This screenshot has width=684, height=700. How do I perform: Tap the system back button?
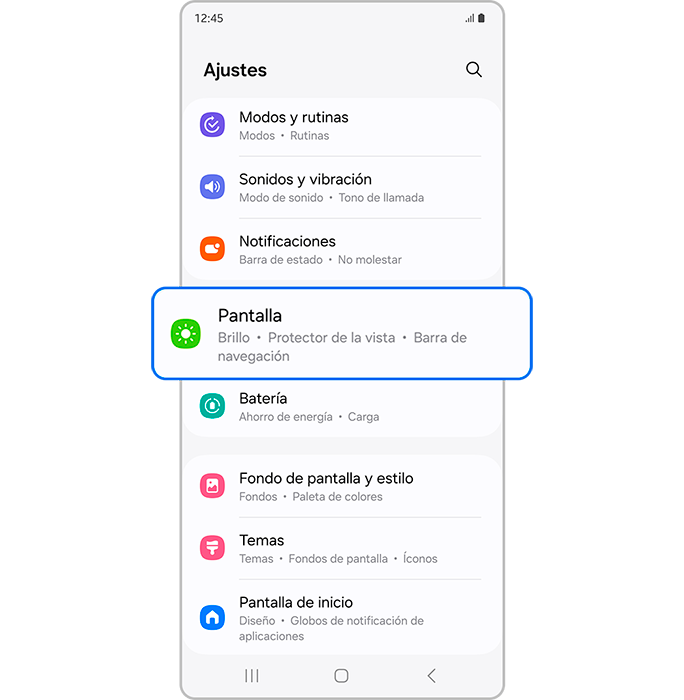tap(431, 676)
